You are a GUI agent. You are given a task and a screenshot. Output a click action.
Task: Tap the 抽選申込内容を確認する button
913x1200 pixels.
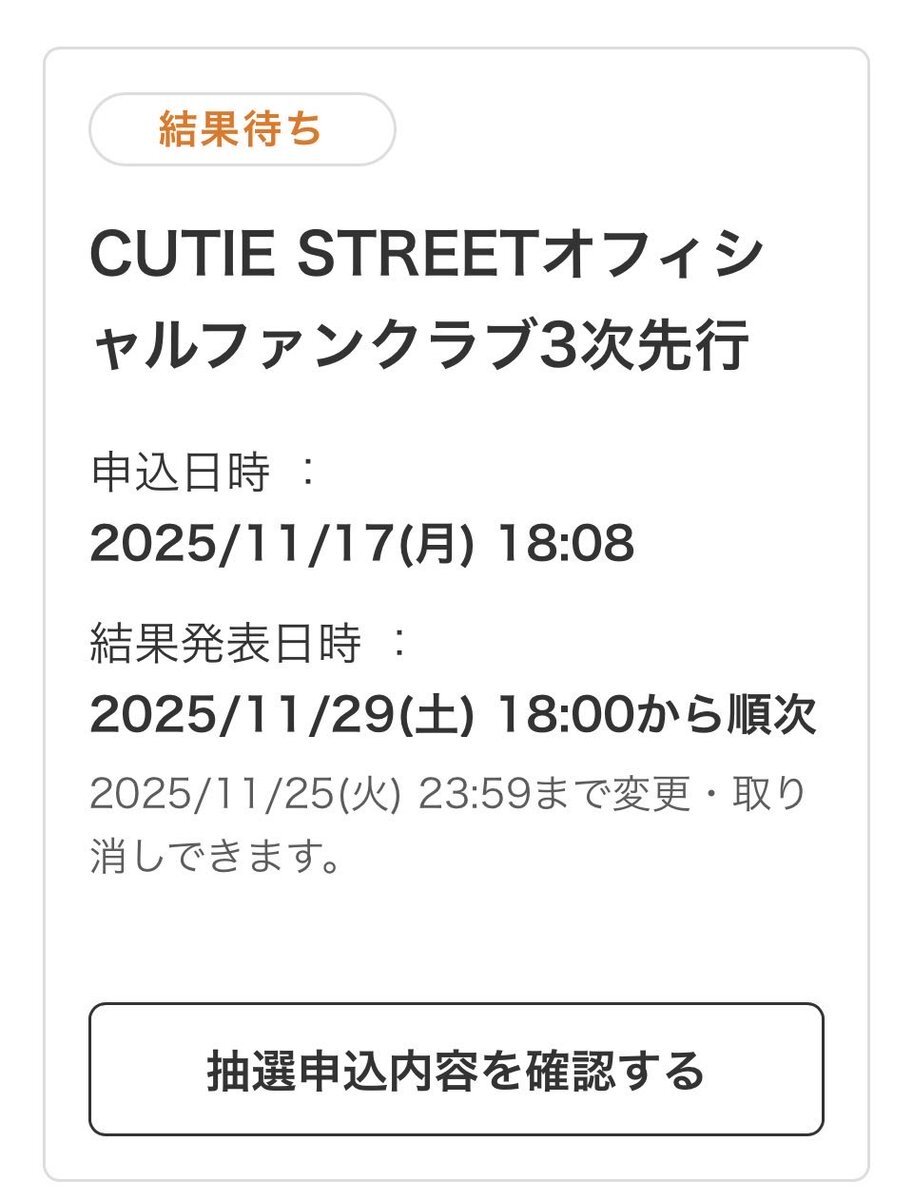(456, 1070)
